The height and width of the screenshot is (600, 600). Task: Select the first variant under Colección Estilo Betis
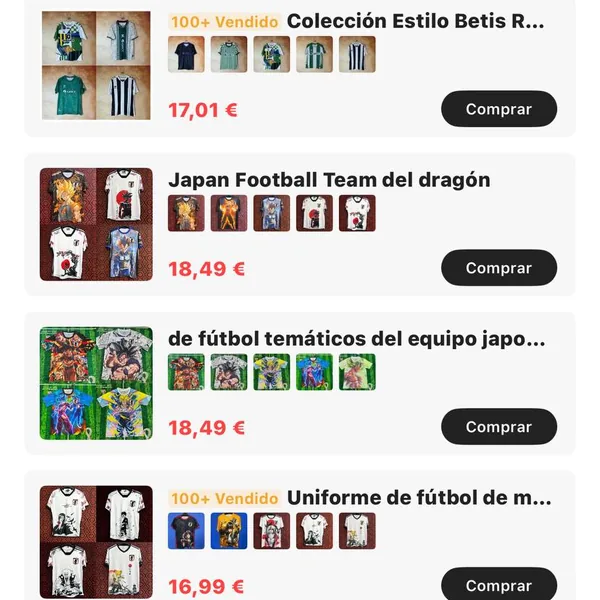click(x=186, y=54)
